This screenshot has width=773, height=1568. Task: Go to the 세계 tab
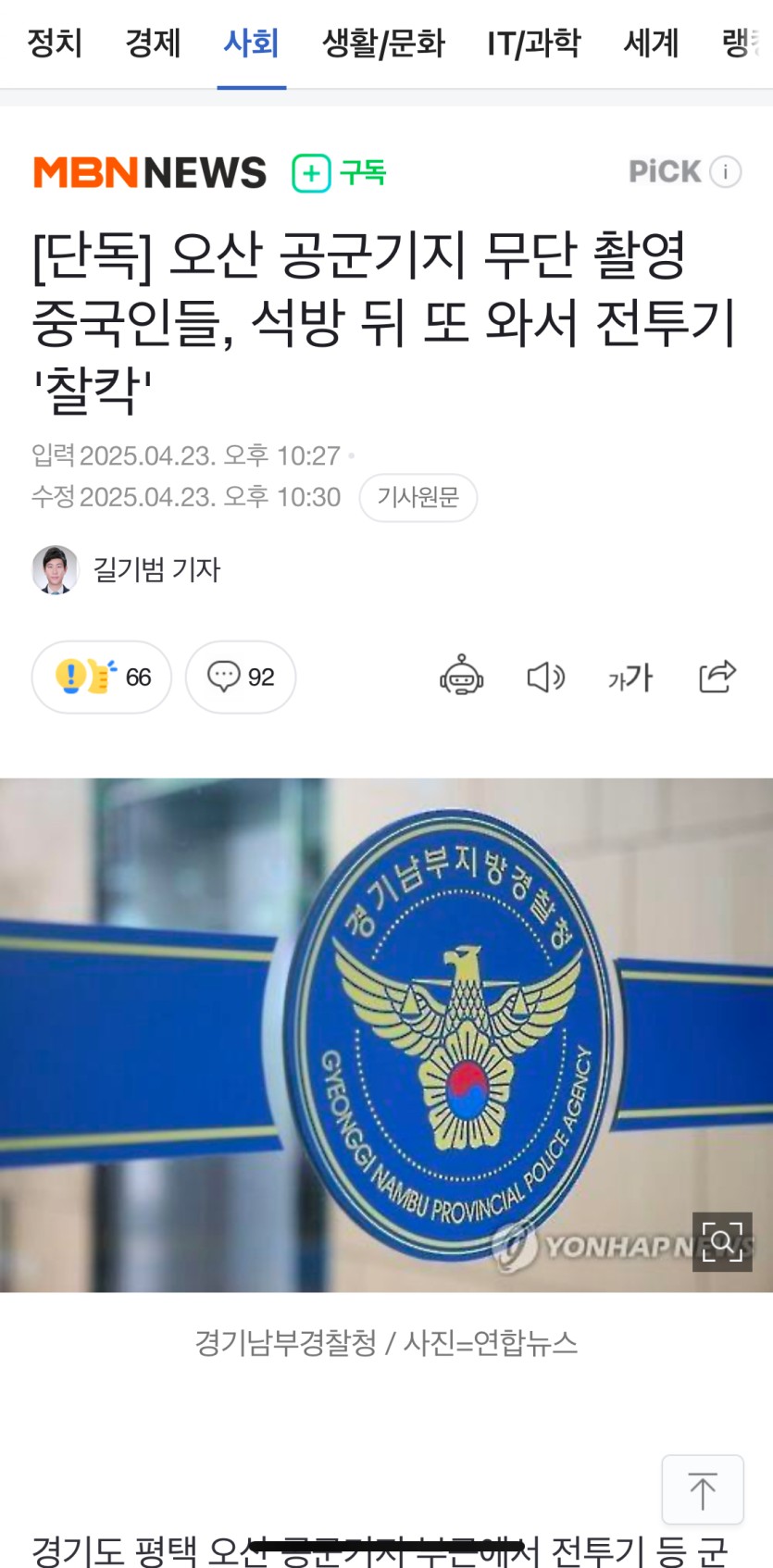[x=651, y=43]
